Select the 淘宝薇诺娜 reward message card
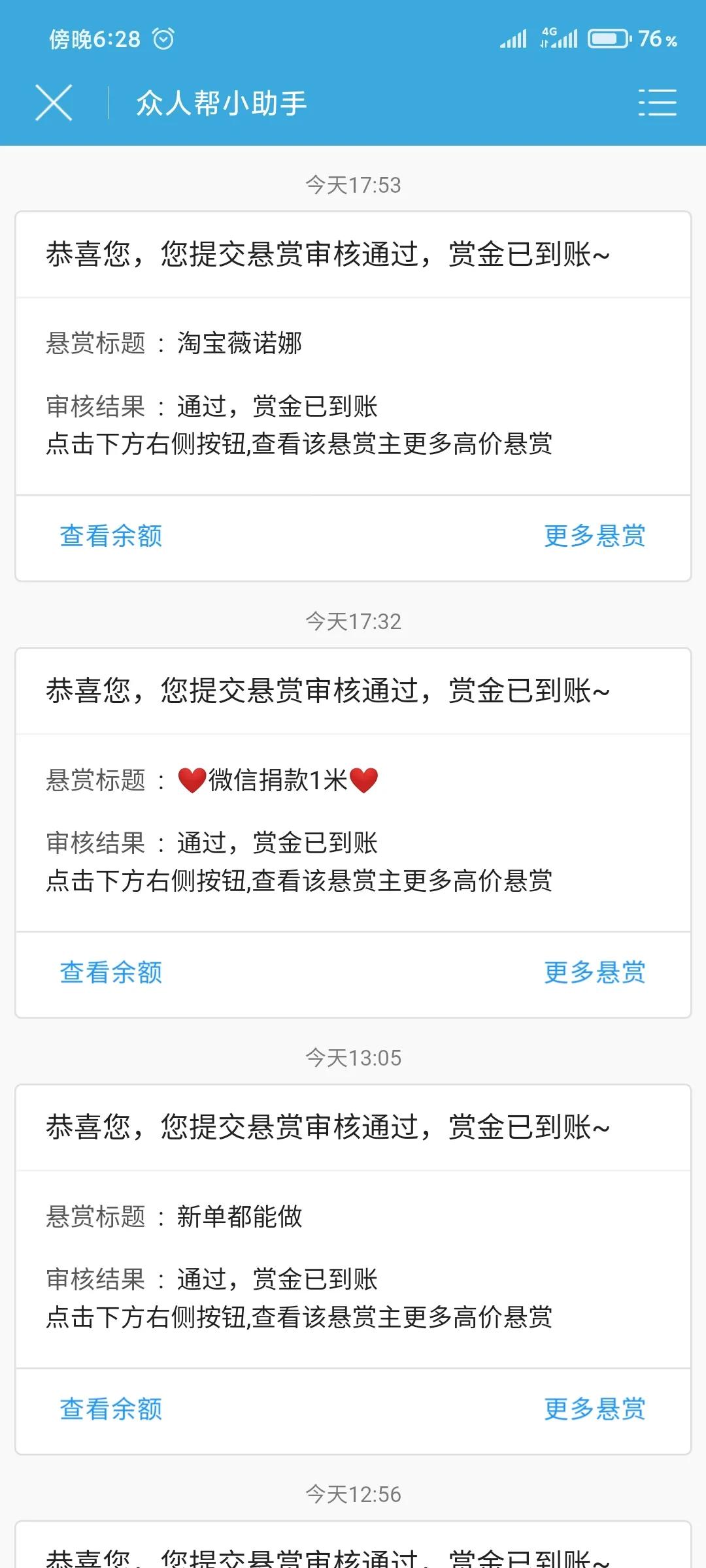Viewport: 706px width, 1568px height. [353, 392]
